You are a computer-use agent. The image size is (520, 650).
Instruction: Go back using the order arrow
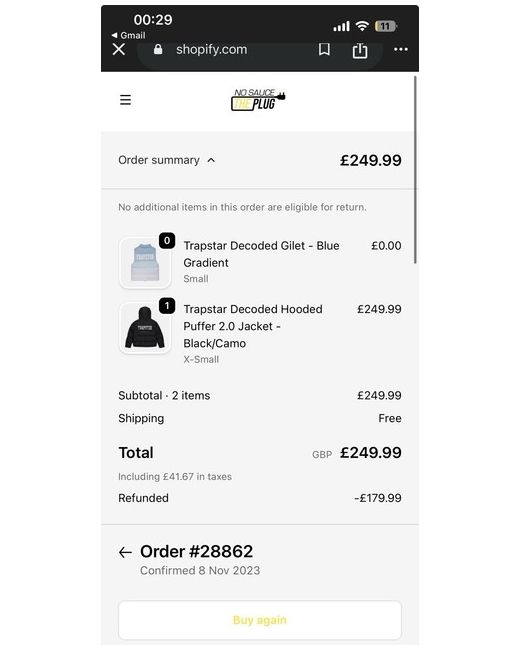click(x=125, y=552)
